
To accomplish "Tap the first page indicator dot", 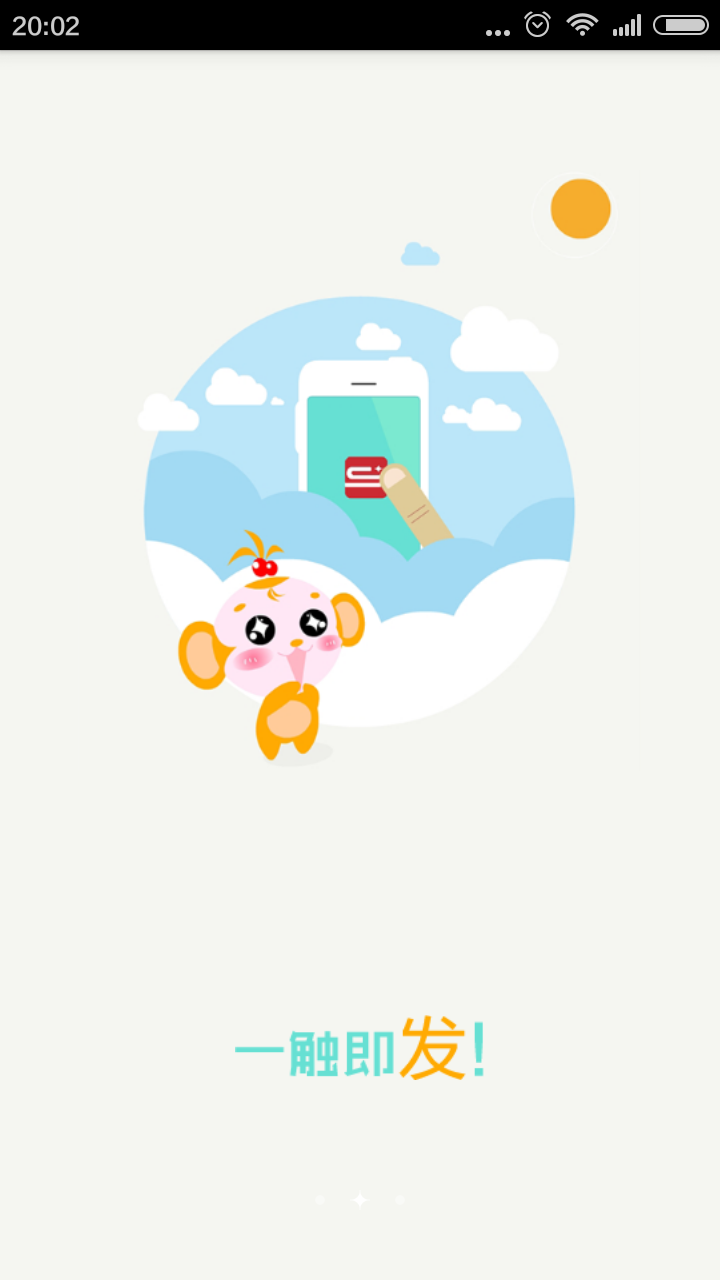I will click(x=320, y=1199).
